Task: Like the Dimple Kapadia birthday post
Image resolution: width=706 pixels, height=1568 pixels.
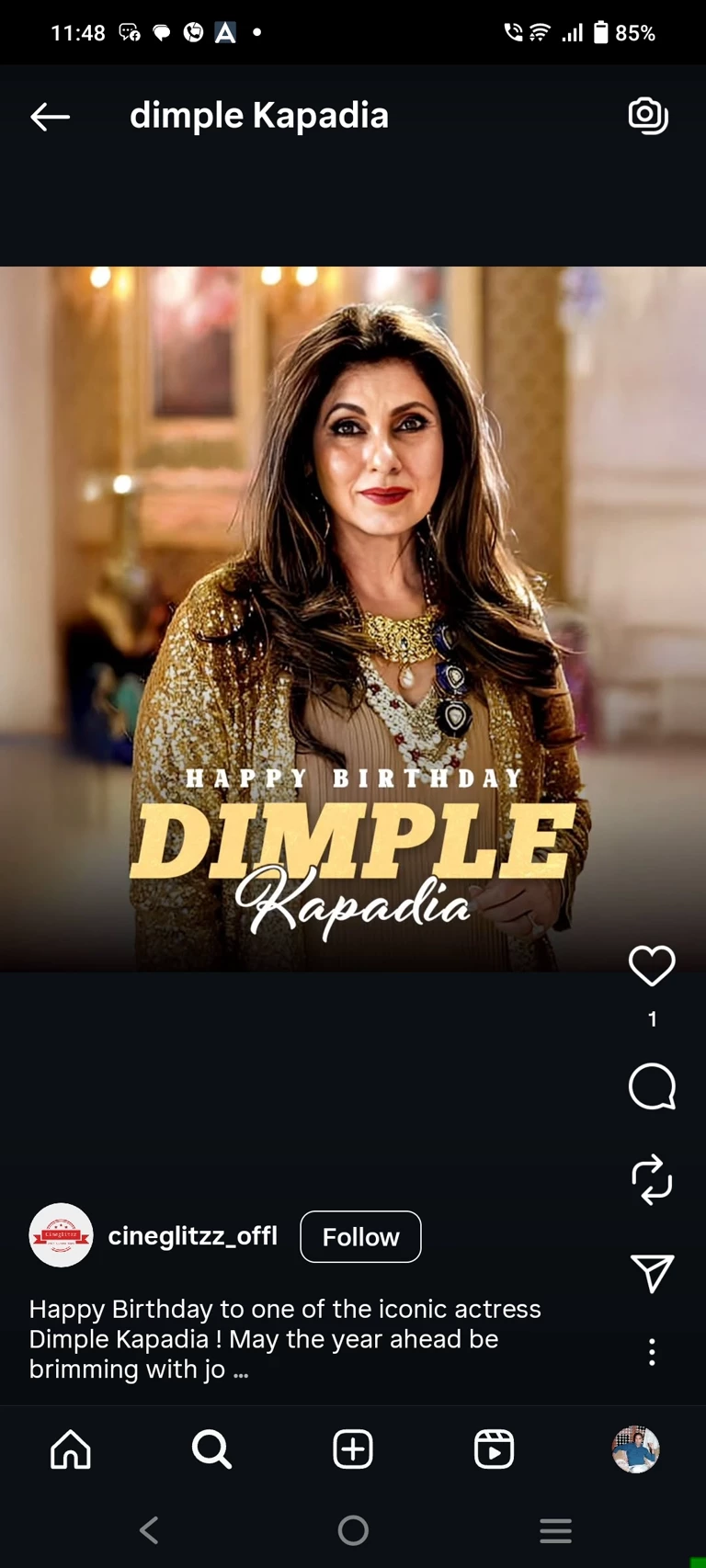Action: pyautogui.click(x=652, y=966)
